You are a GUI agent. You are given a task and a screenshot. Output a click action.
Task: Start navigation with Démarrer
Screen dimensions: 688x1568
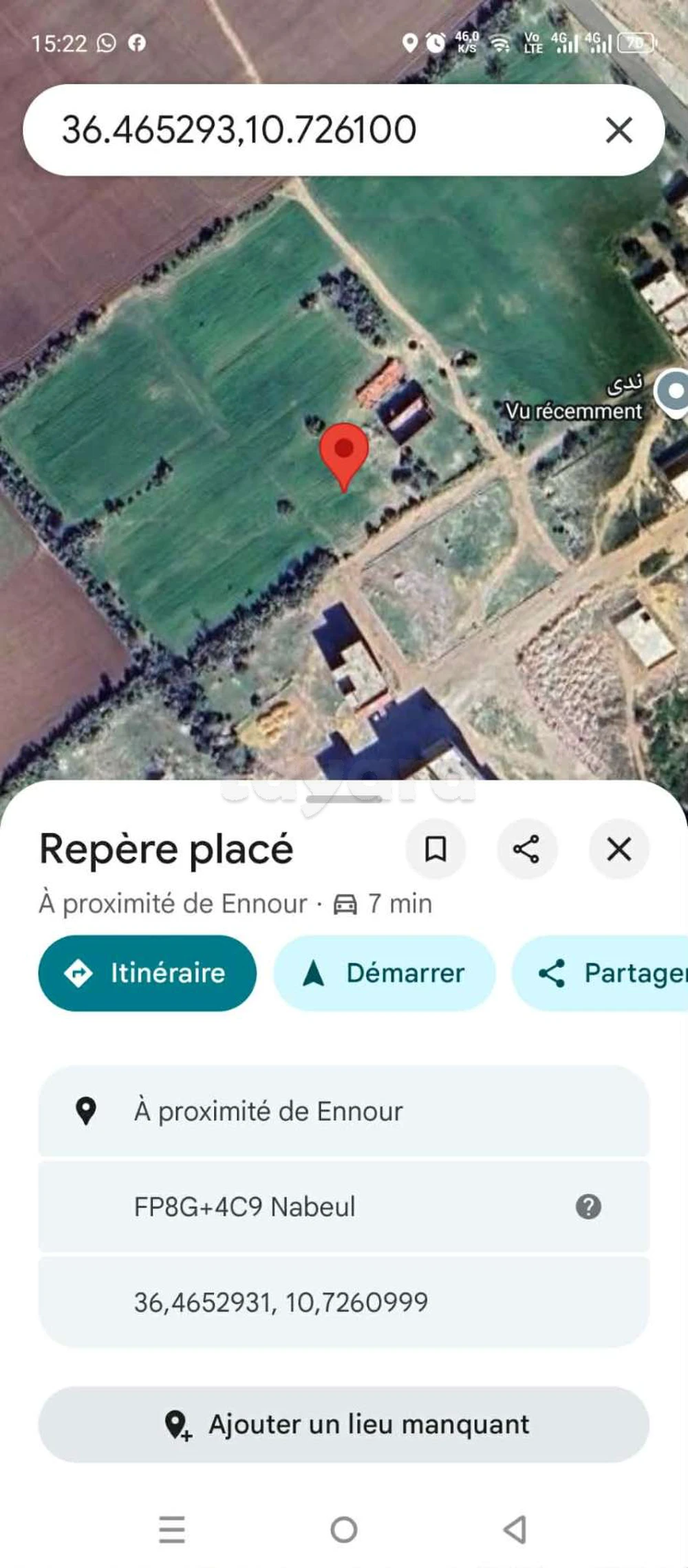point(385,973)
